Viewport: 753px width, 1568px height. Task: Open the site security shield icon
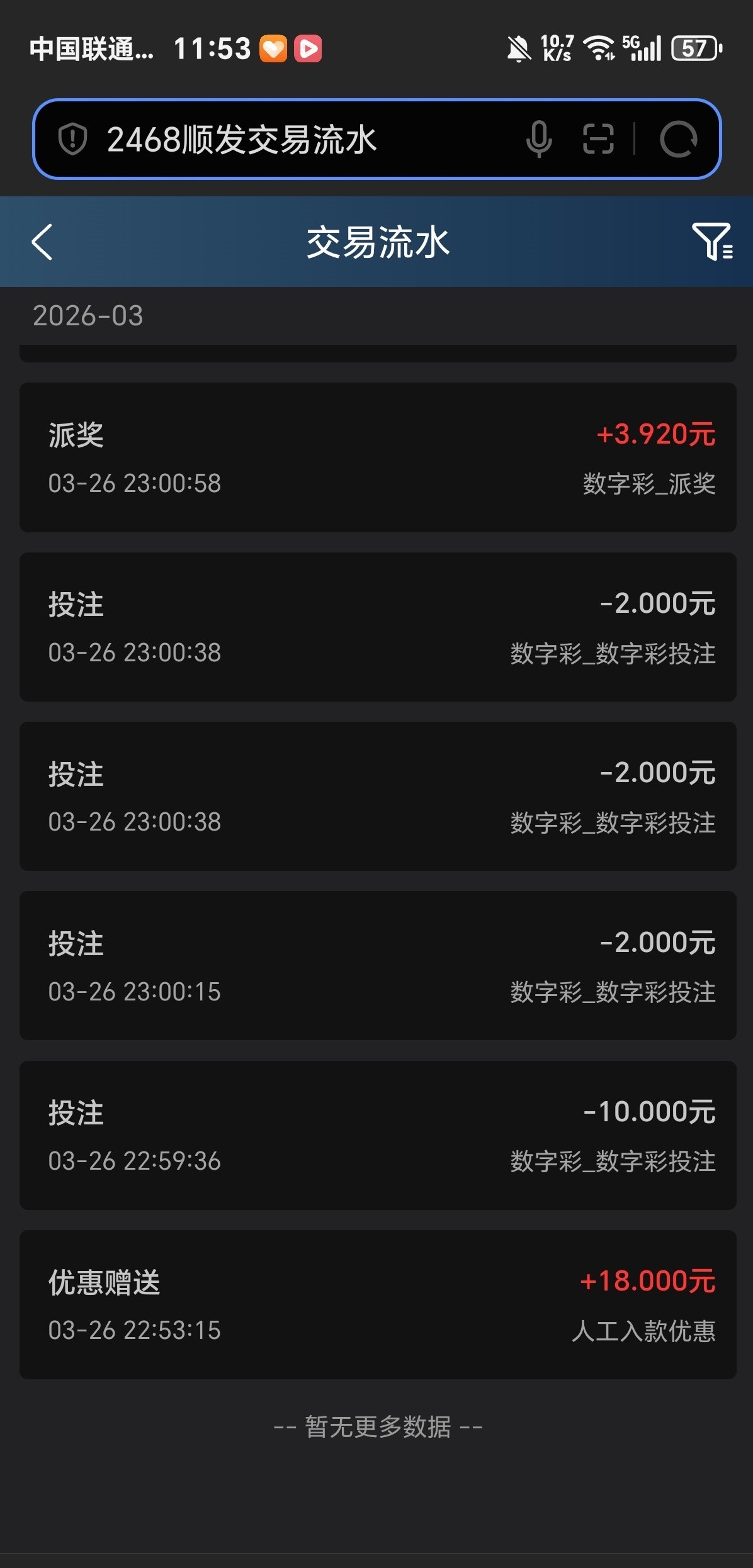point(72,139)
